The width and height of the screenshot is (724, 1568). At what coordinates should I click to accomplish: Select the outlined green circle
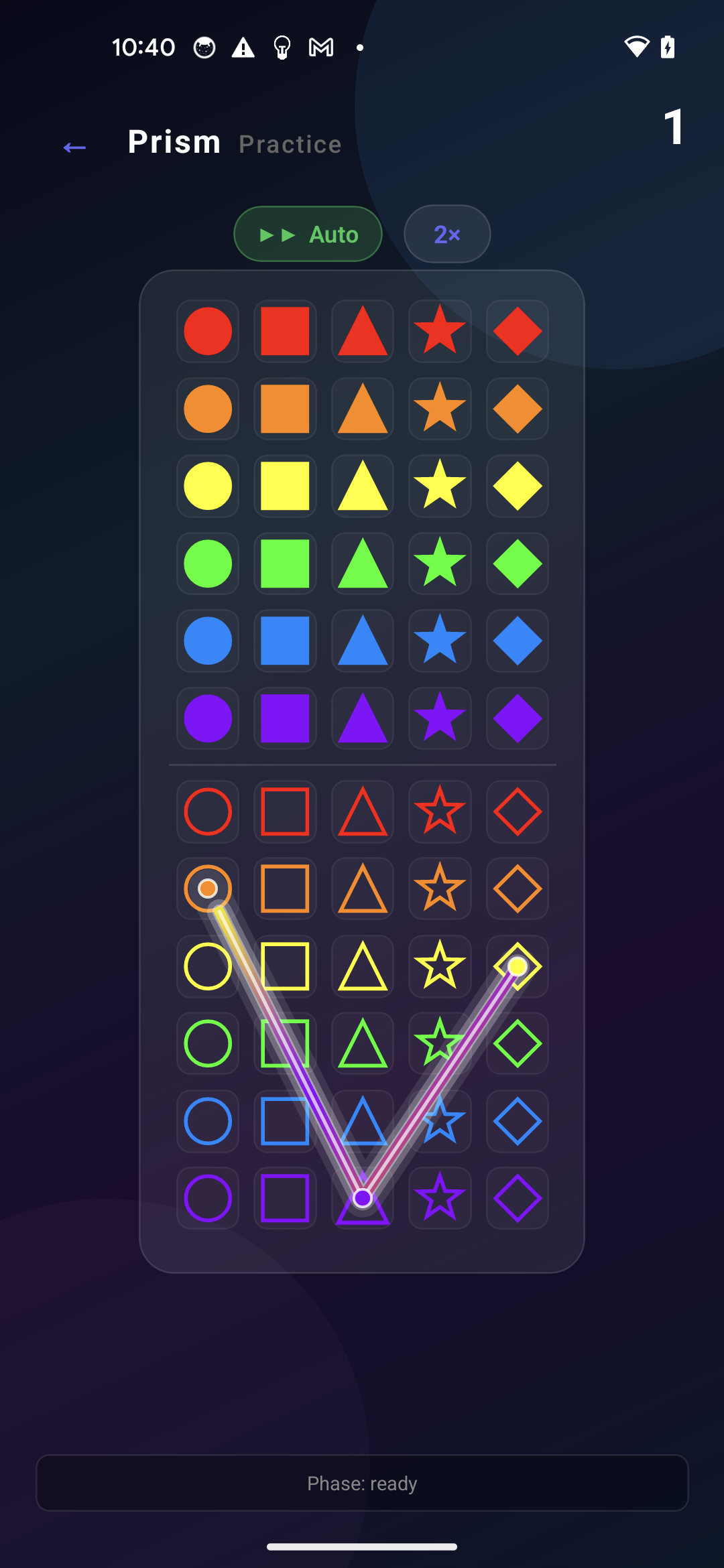208,1043
